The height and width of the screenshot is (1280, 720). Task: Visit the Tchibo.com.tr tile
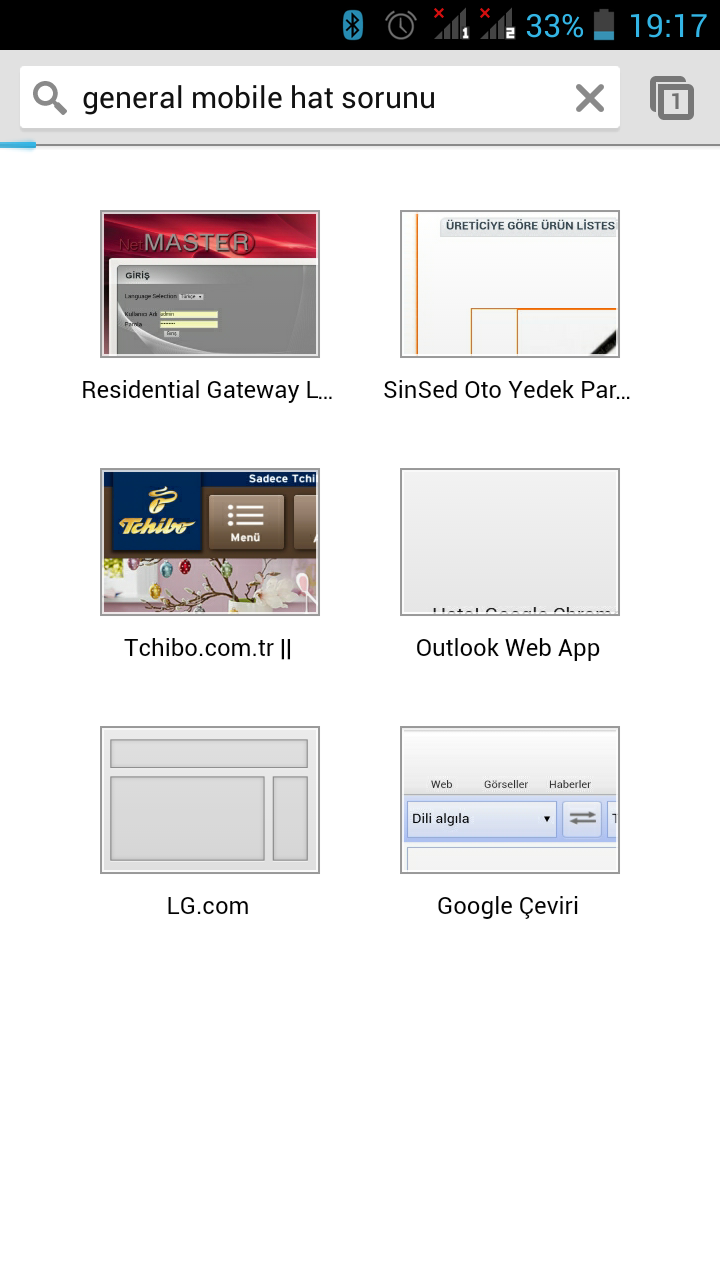point(210,542)
